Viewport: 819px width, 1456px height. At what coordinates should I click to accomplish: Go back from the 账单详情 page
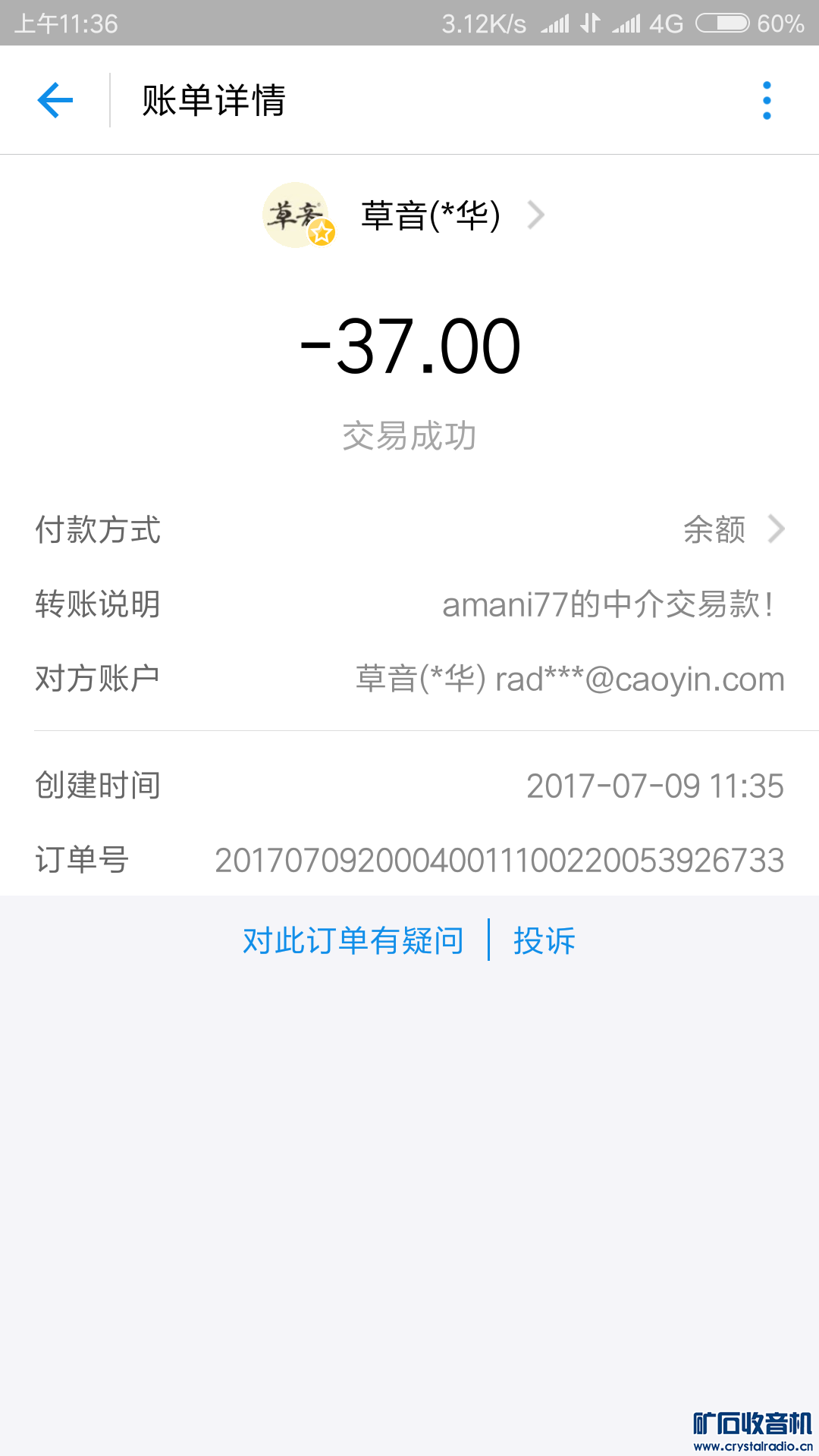[x=55, y=100]
